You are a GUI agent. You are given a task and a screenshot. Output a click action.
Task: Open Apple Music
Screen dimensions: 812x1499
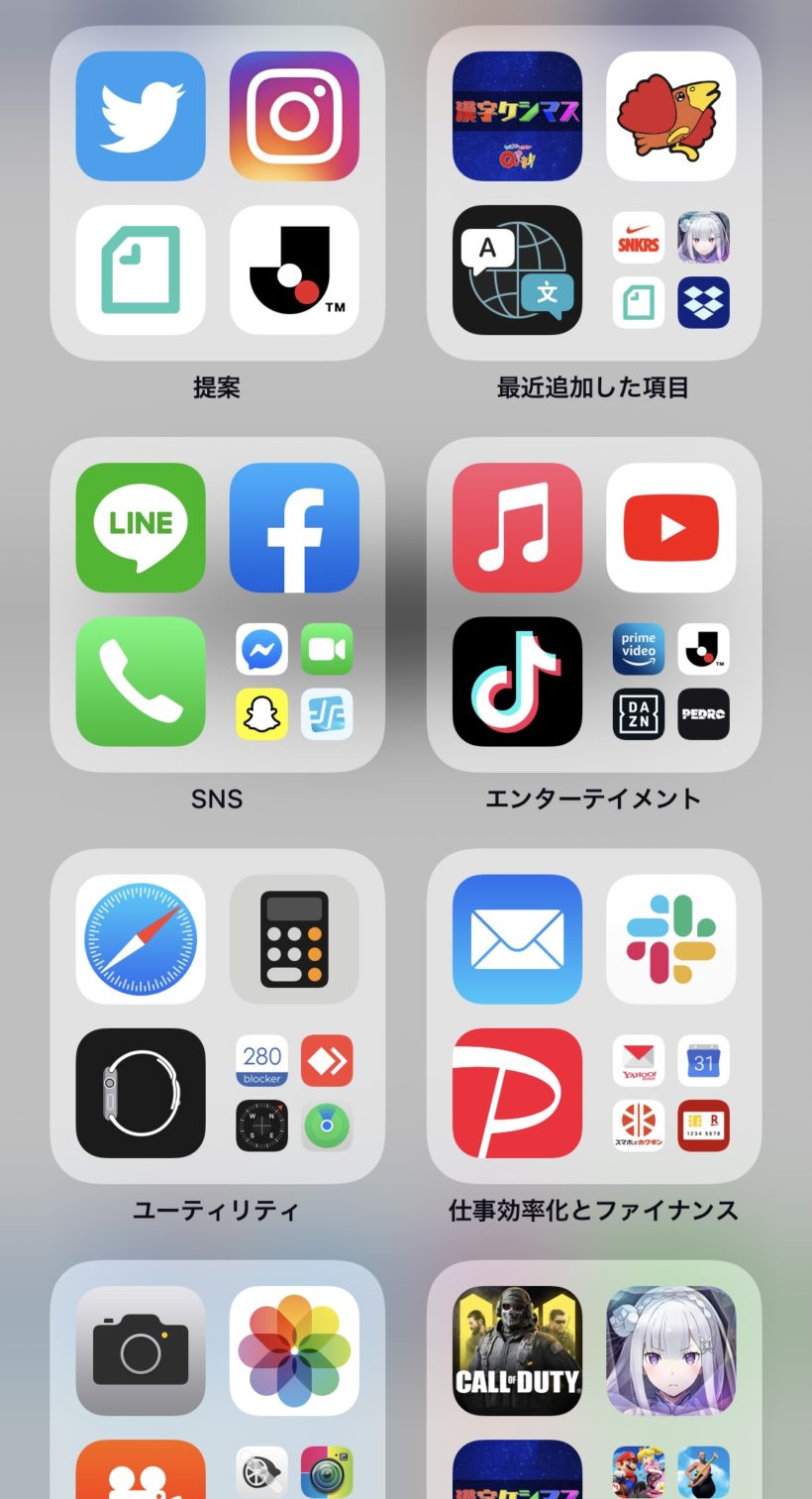click(x=517, y=527)
